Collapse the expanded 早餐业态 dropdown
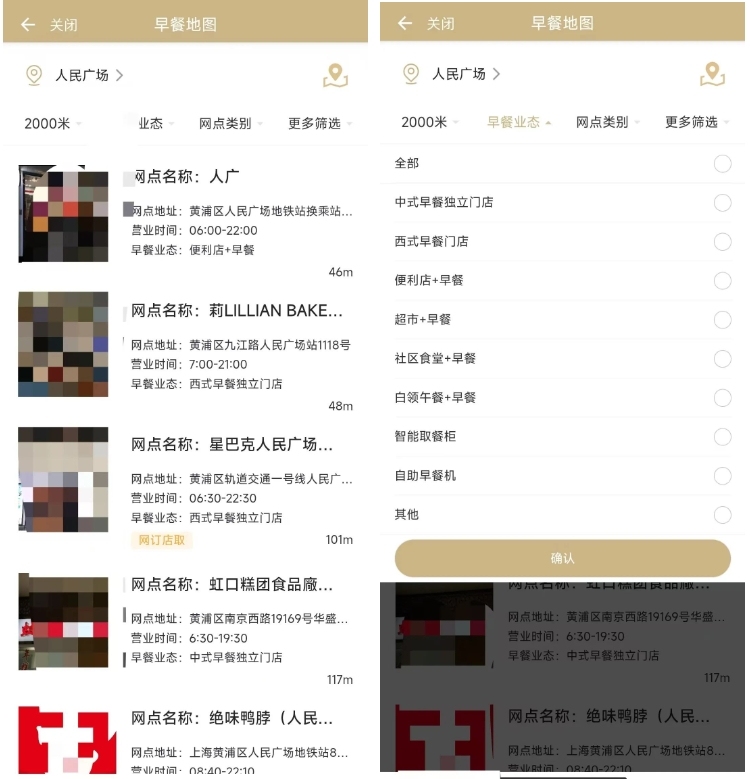750x779 pixels. coord(519,122)
